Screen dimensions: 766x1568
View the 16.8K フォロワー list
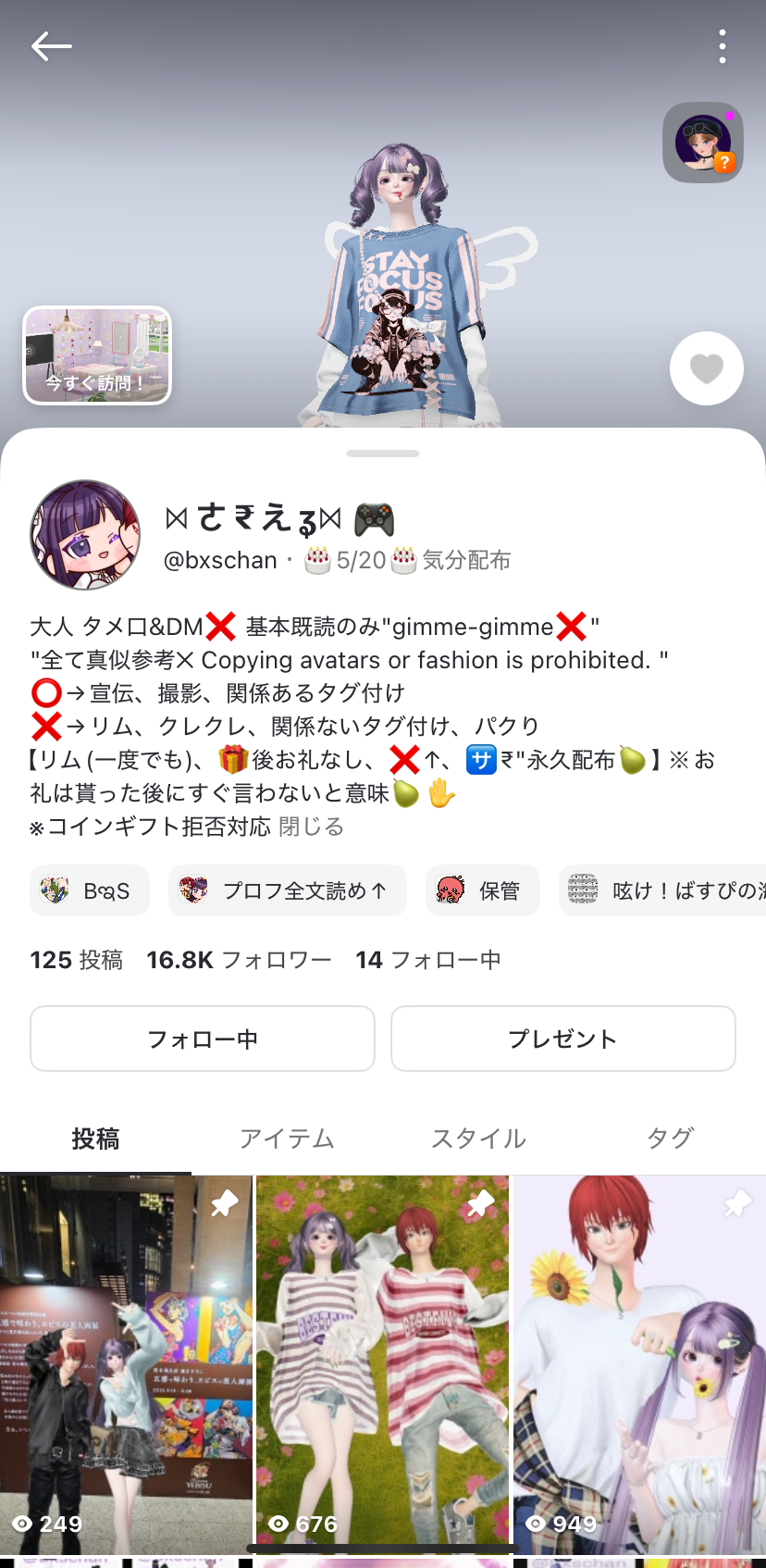pos(239,960)
